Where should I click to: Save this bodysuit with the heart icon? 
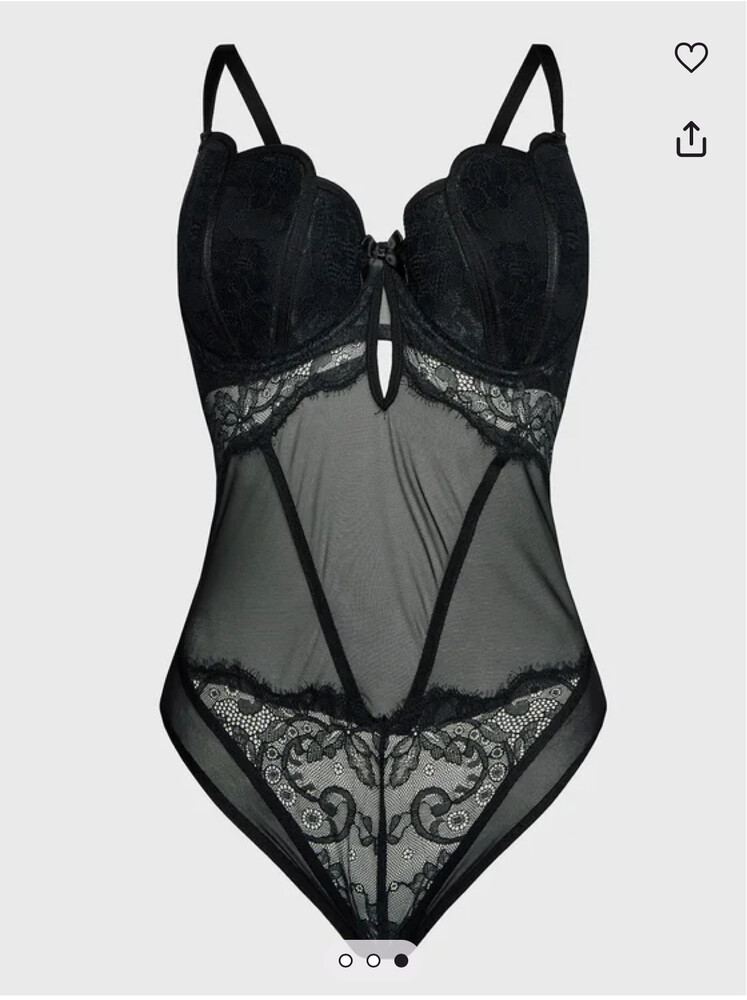pos(691,58)
